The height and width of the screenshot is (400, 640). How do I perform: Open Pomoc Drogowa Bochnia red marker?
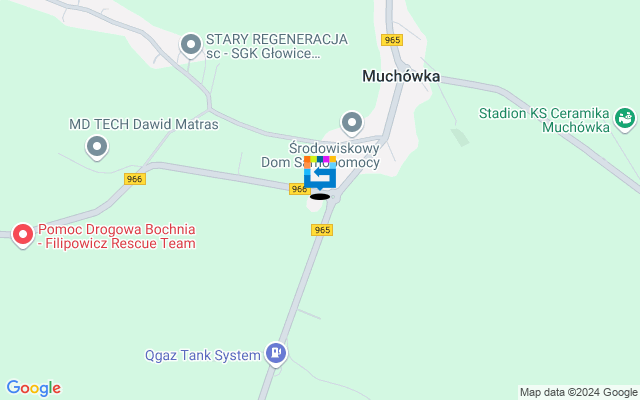click(x=23, y=235)
